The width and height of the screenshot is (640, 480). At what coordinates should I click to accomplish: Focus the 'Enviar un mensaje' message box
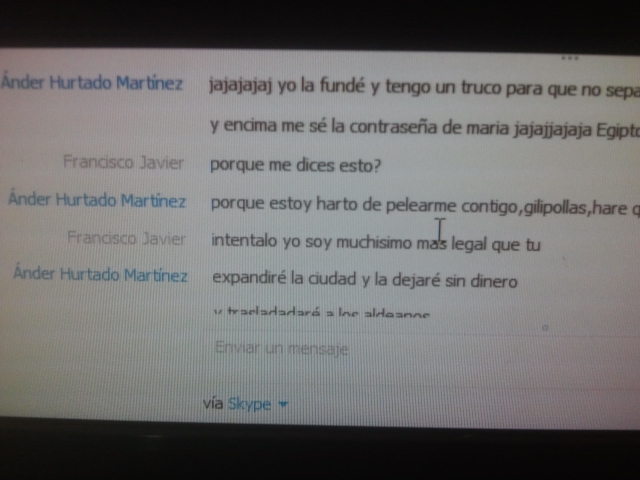pyautogui.click(x=380, y=351)
